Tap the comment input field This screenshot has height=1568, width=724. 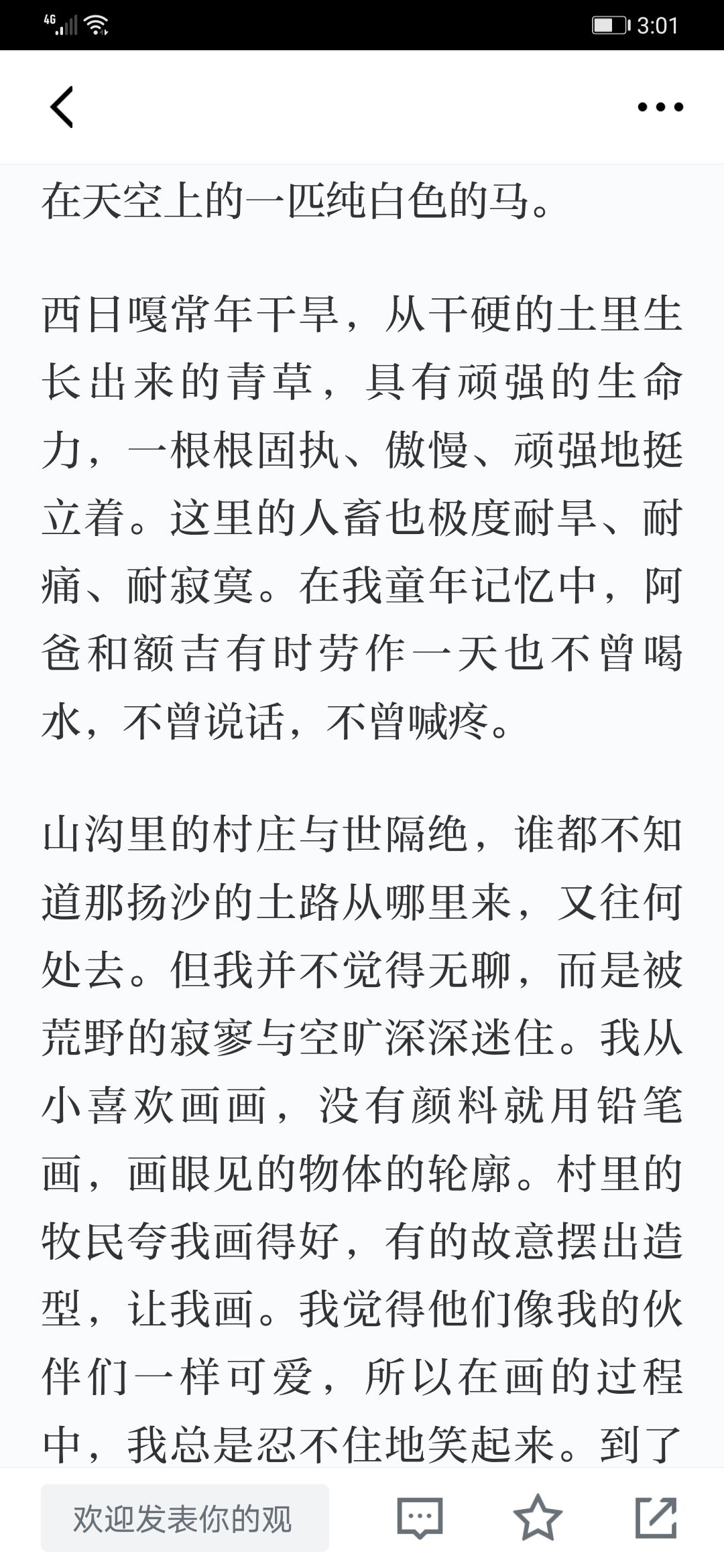(185, 1518)
